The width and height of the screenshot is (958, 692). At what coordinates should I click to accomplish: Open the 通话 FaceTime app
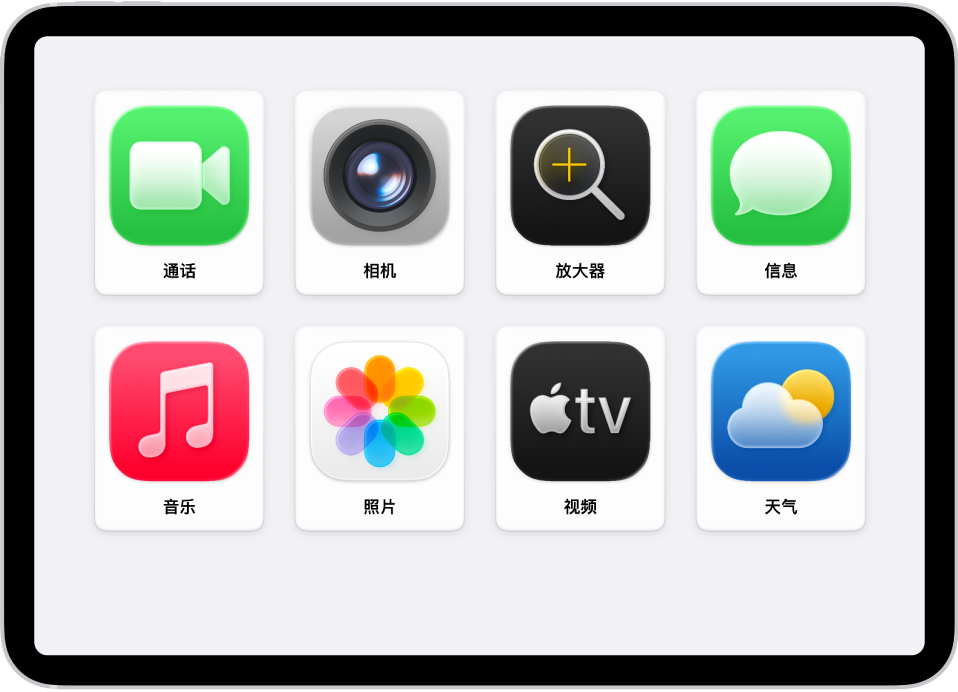[179, 176]
